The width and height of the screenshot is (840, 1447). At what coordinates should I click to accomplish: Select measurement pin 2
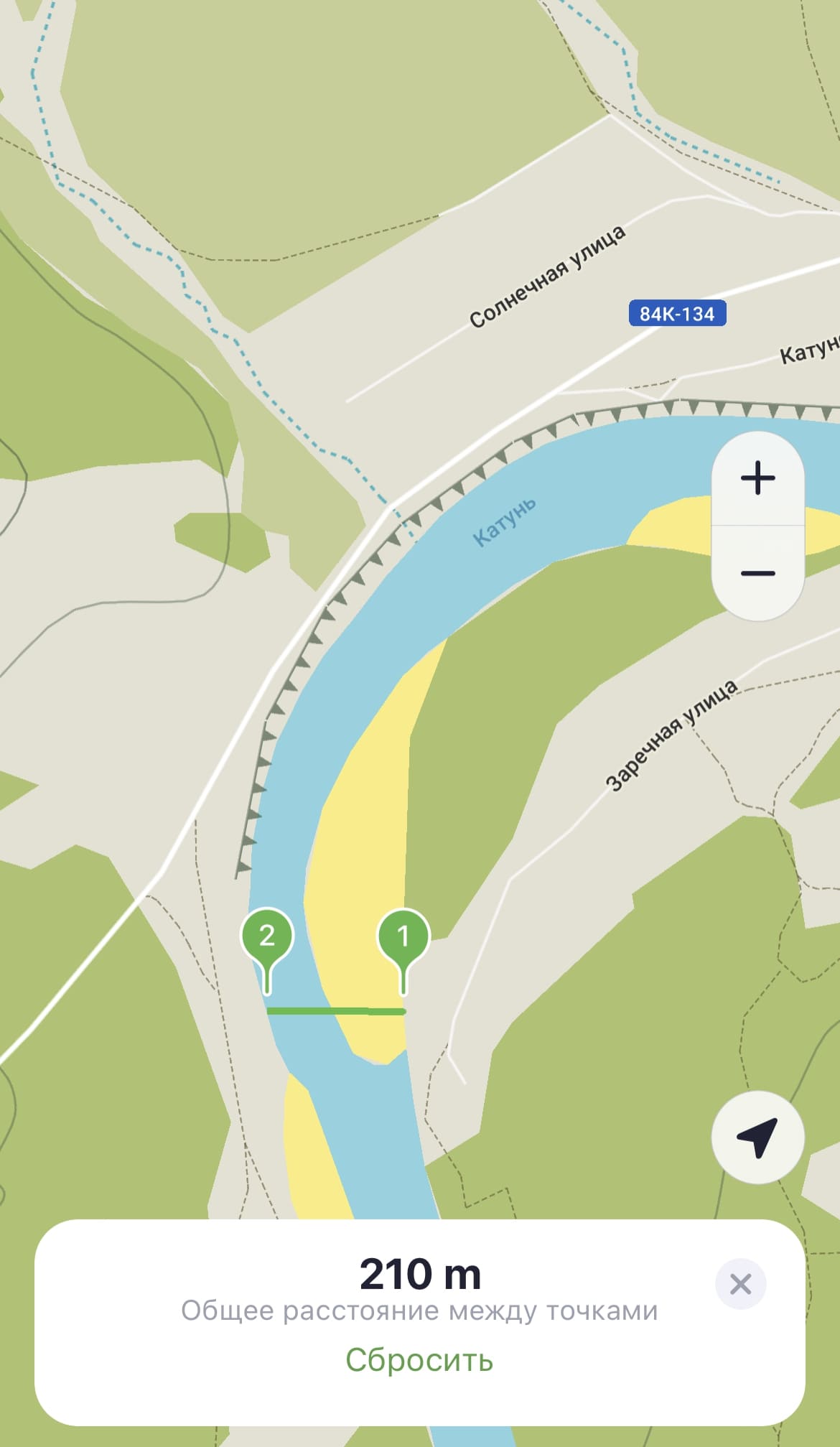pos(267,951)
